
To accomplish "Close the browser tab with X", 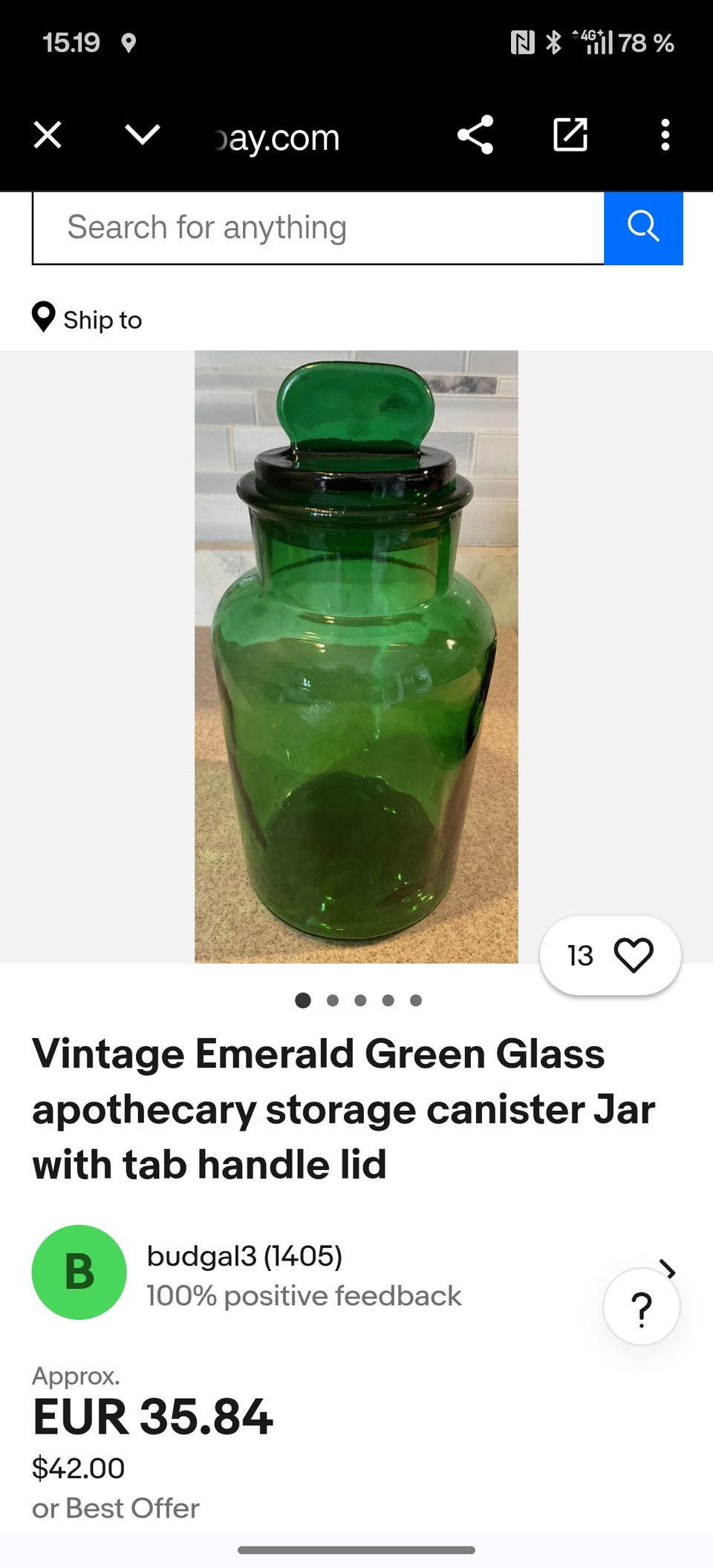I will coord(48,135).
